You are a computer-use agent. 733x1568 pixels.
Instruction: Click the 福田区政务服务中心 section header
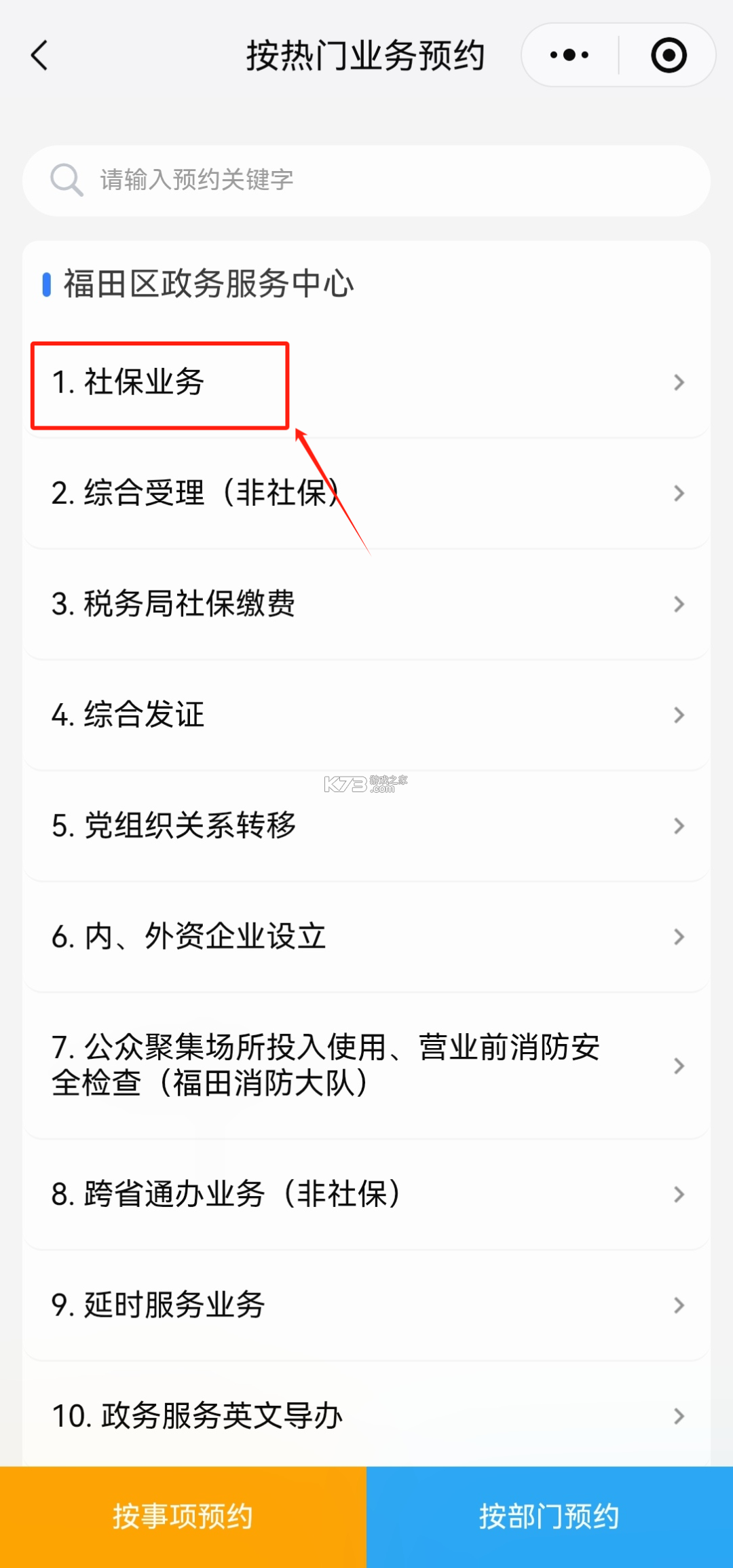tap(209, 284)
